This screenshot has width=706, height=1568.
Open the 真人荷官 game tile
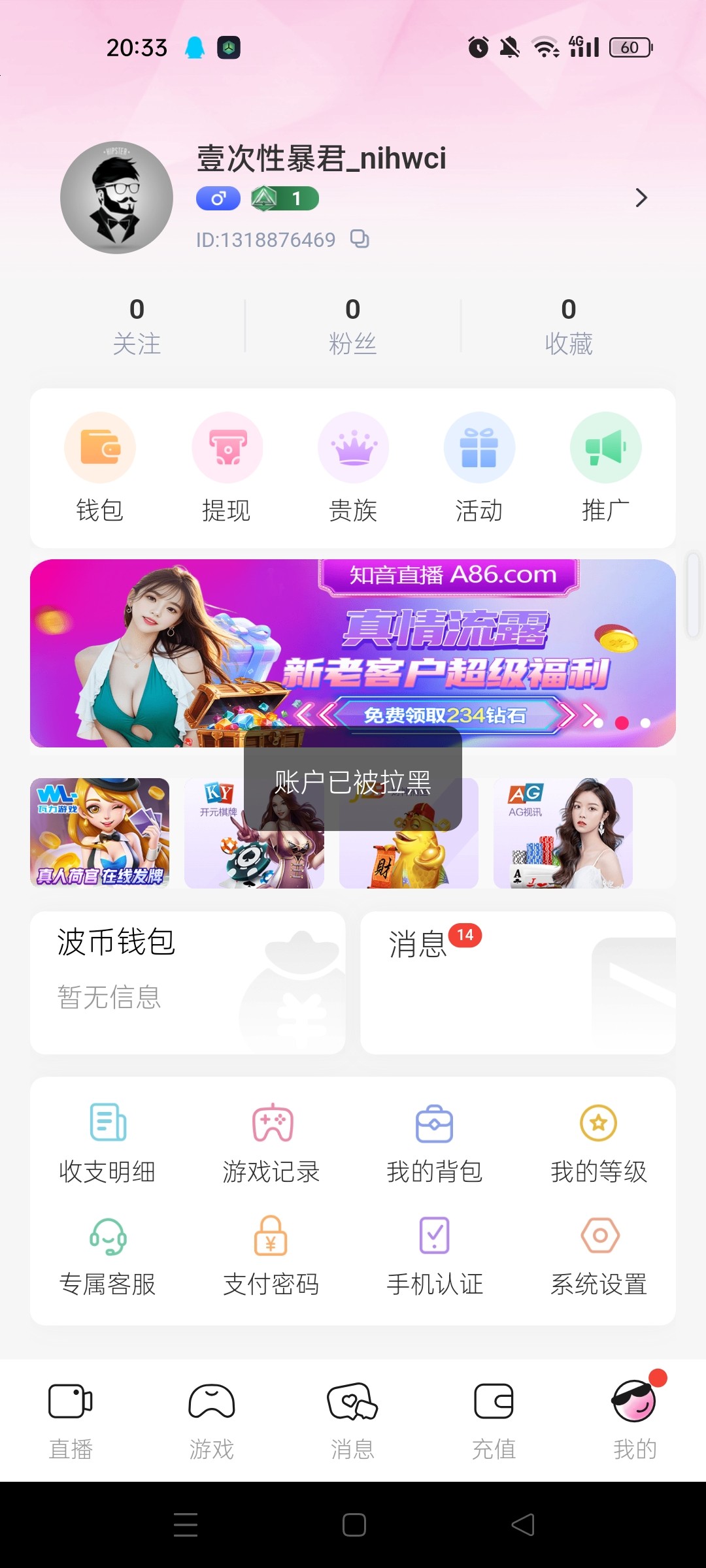click(100, 833)
